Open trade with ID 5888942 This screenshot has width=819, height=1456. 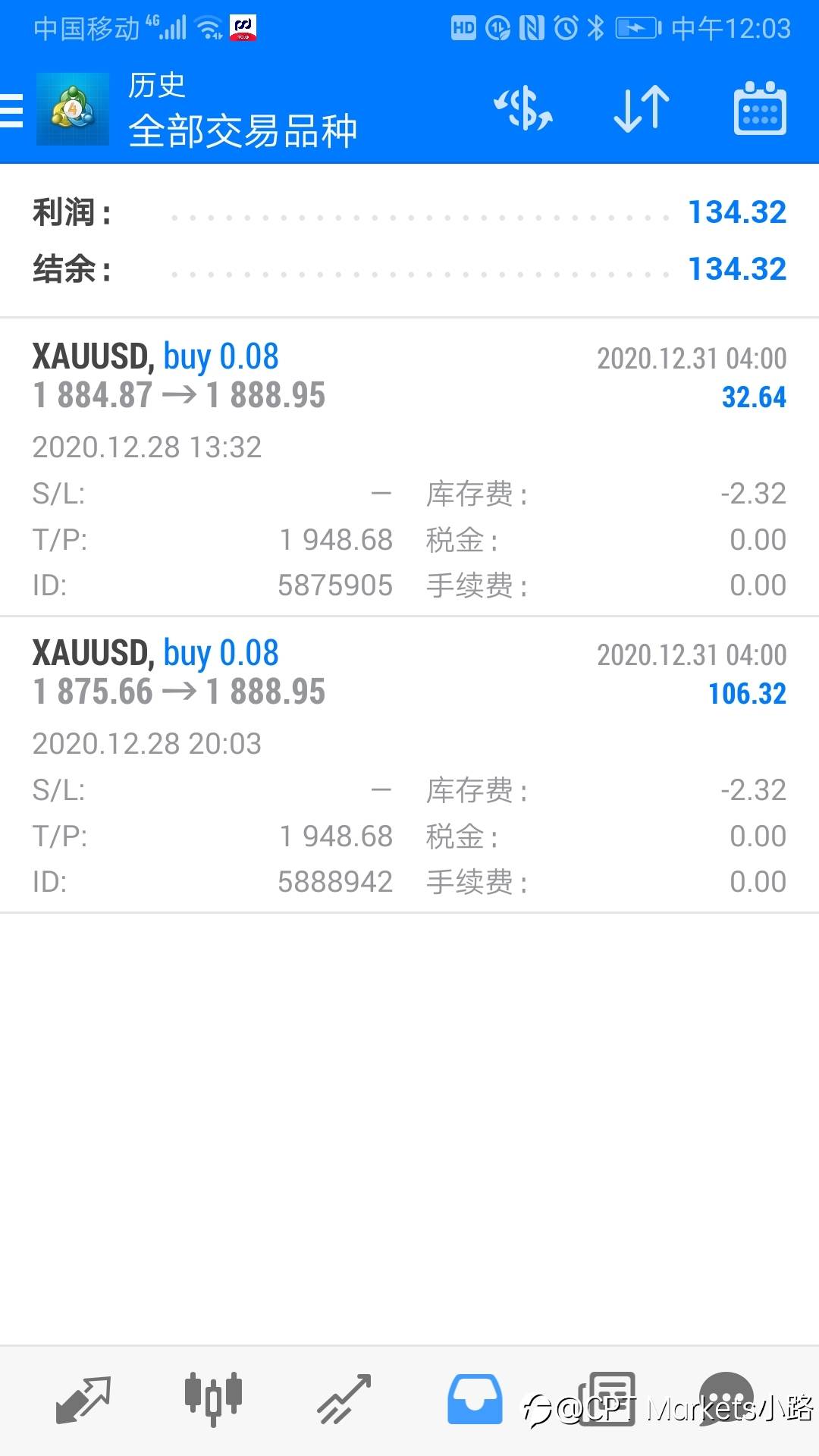point(409,764)
